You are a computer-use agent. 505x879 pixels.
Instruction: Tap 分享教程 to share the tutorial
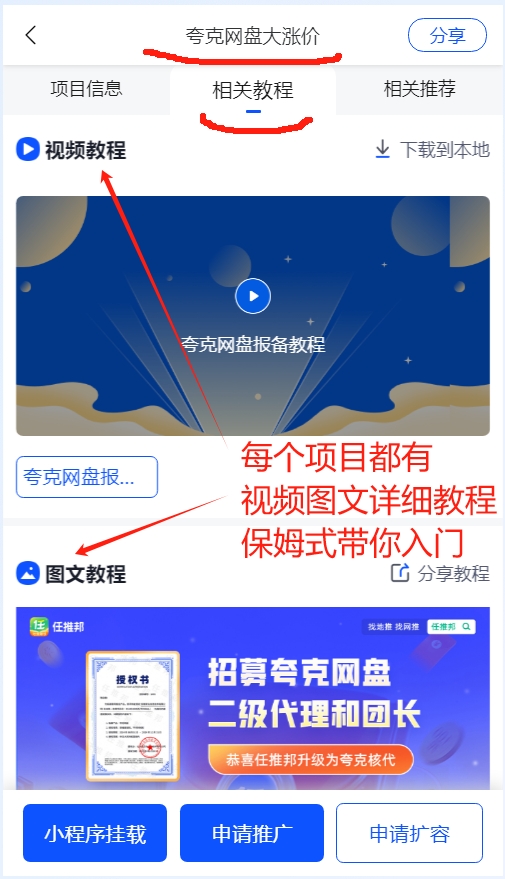440,573
